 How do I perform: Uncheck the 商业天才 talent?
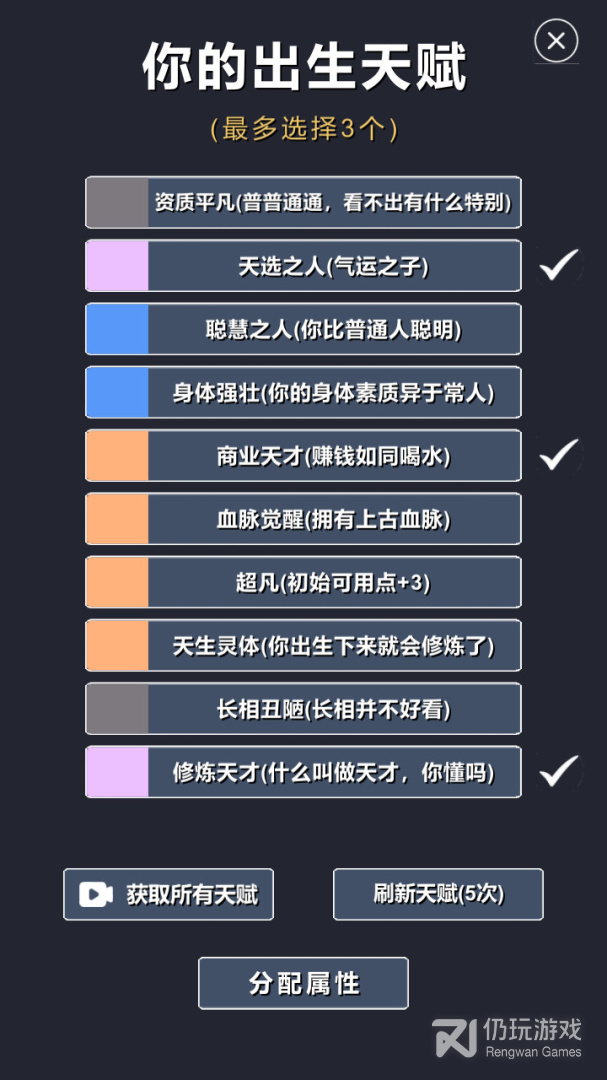coord(303,456)
